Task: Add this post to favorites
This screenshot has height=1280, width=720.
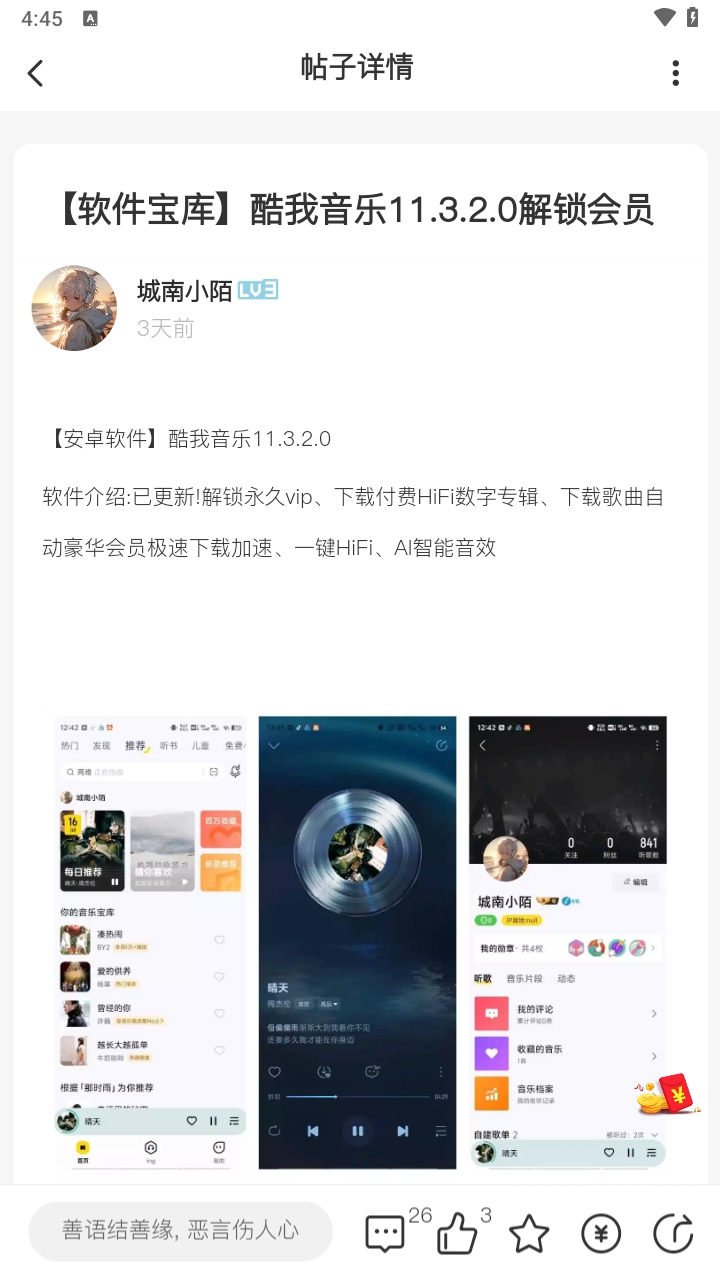Action: [x=529, y=1234]
